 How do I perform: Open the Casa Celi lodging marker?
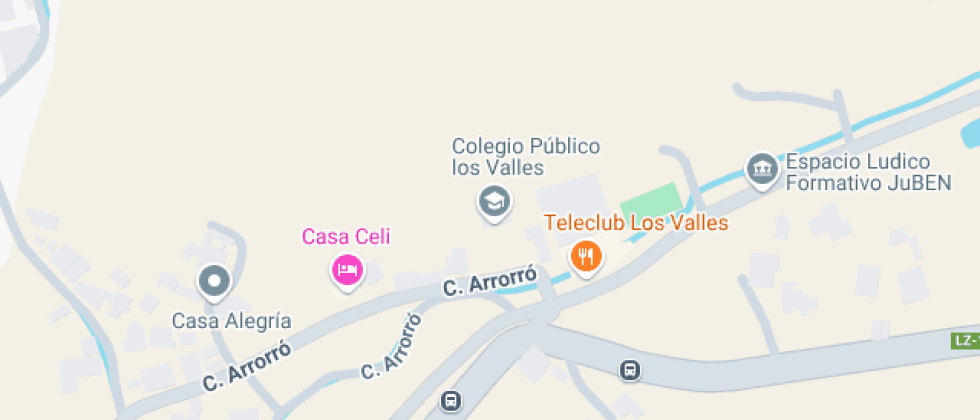tap(347, 270)
